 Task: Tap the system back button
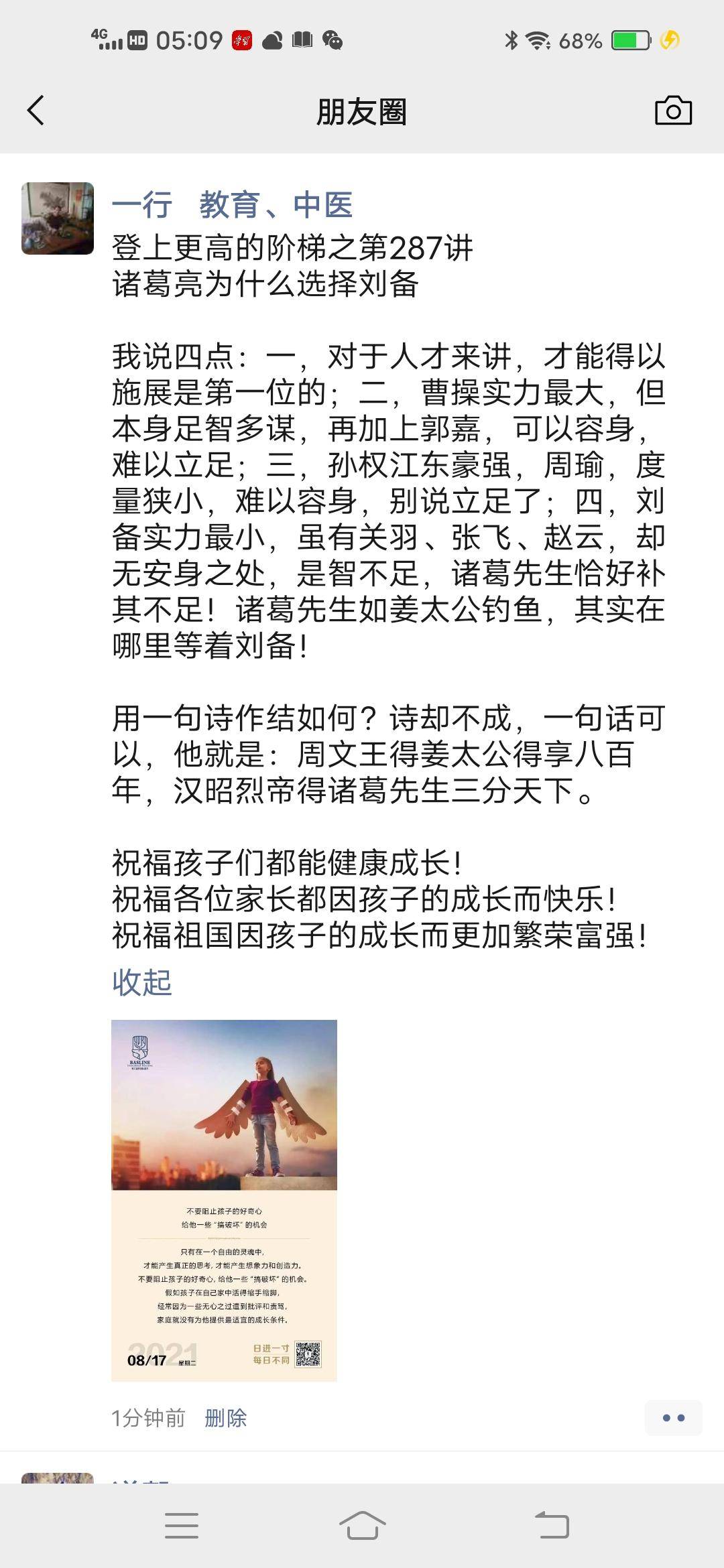(552, 1525)
